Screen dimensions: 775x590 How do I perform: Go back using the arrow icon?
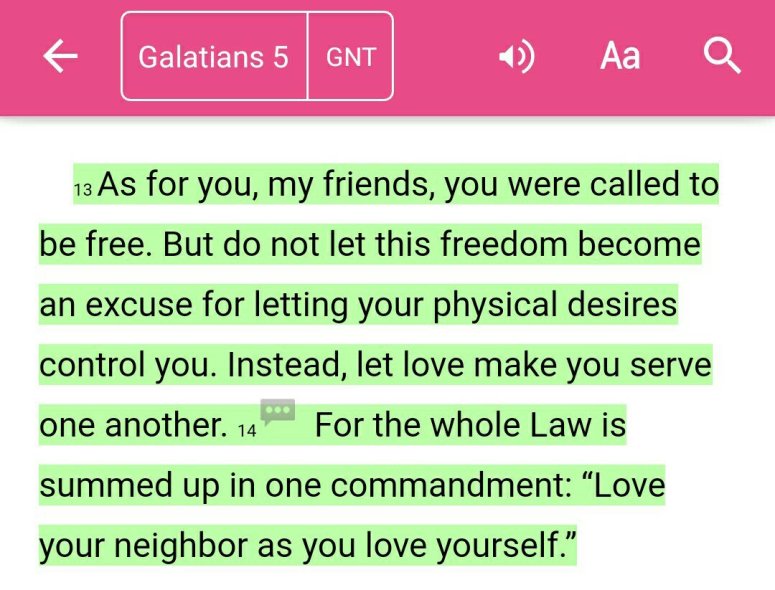click(60, 57)
